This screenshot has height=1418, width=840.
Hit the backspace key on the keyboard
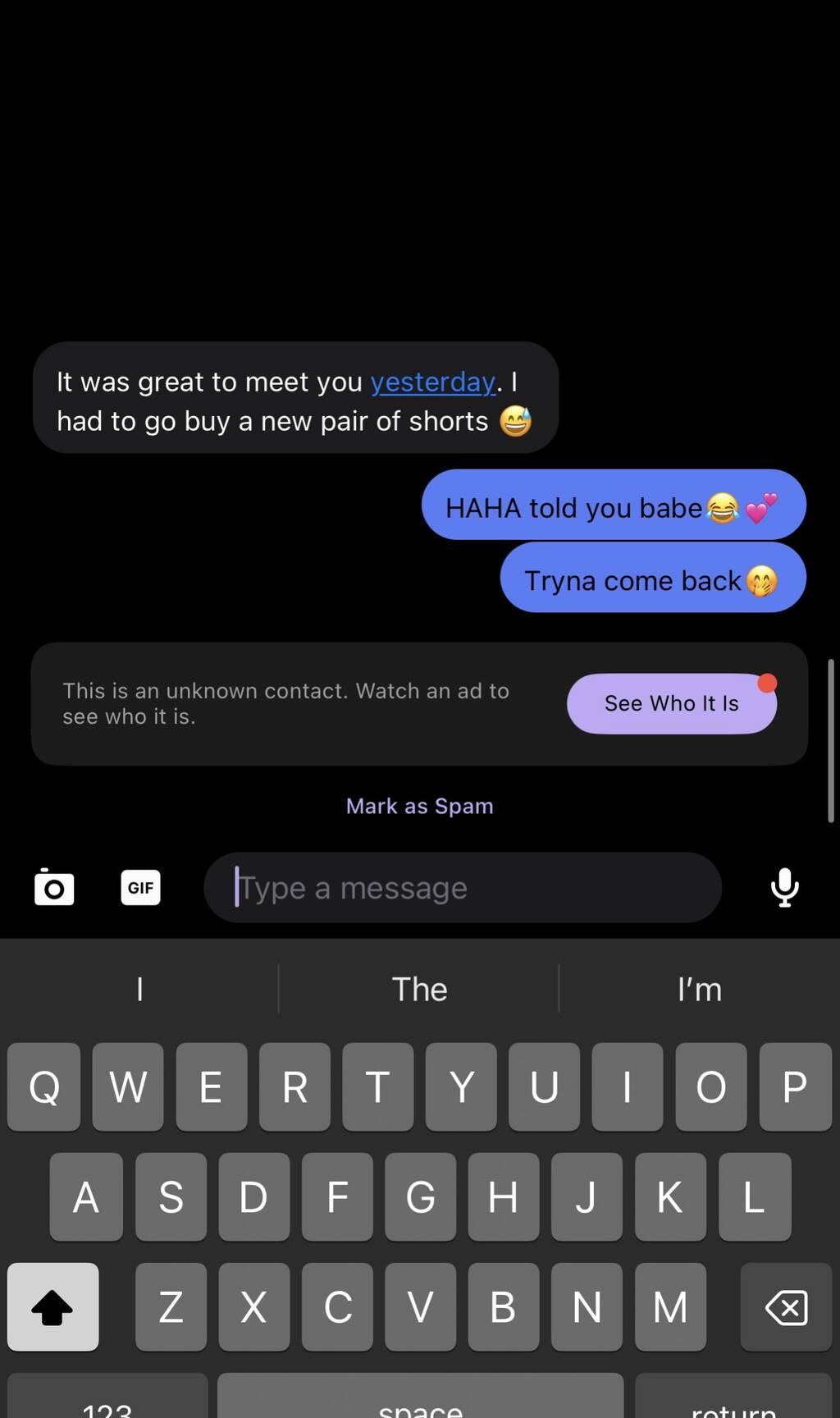(786, 1306)
